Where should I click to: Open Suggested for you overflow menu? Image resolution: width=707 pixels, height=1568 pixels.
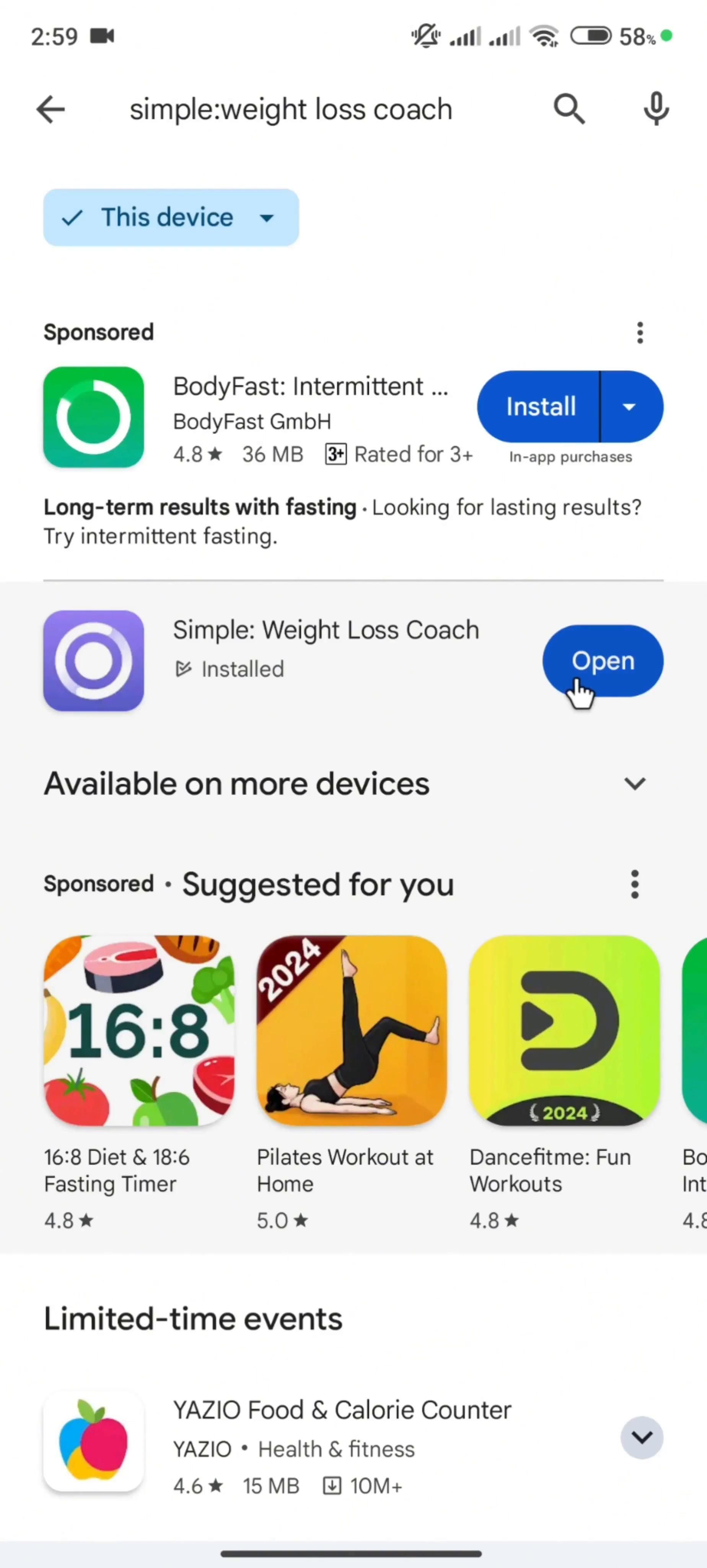click(x=635, y=884)
